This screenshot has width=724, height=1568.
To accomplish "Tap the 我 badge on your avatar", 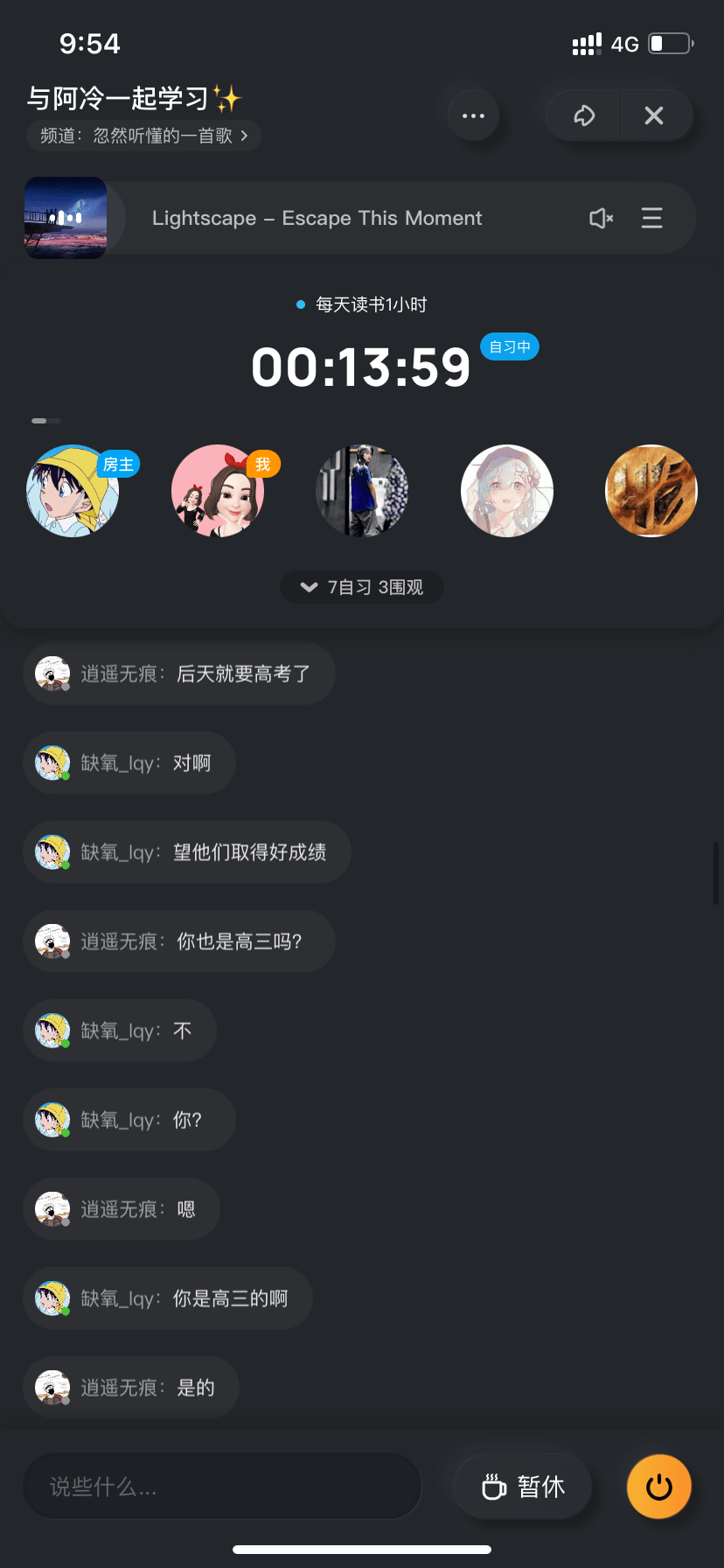I will [260, 464].
